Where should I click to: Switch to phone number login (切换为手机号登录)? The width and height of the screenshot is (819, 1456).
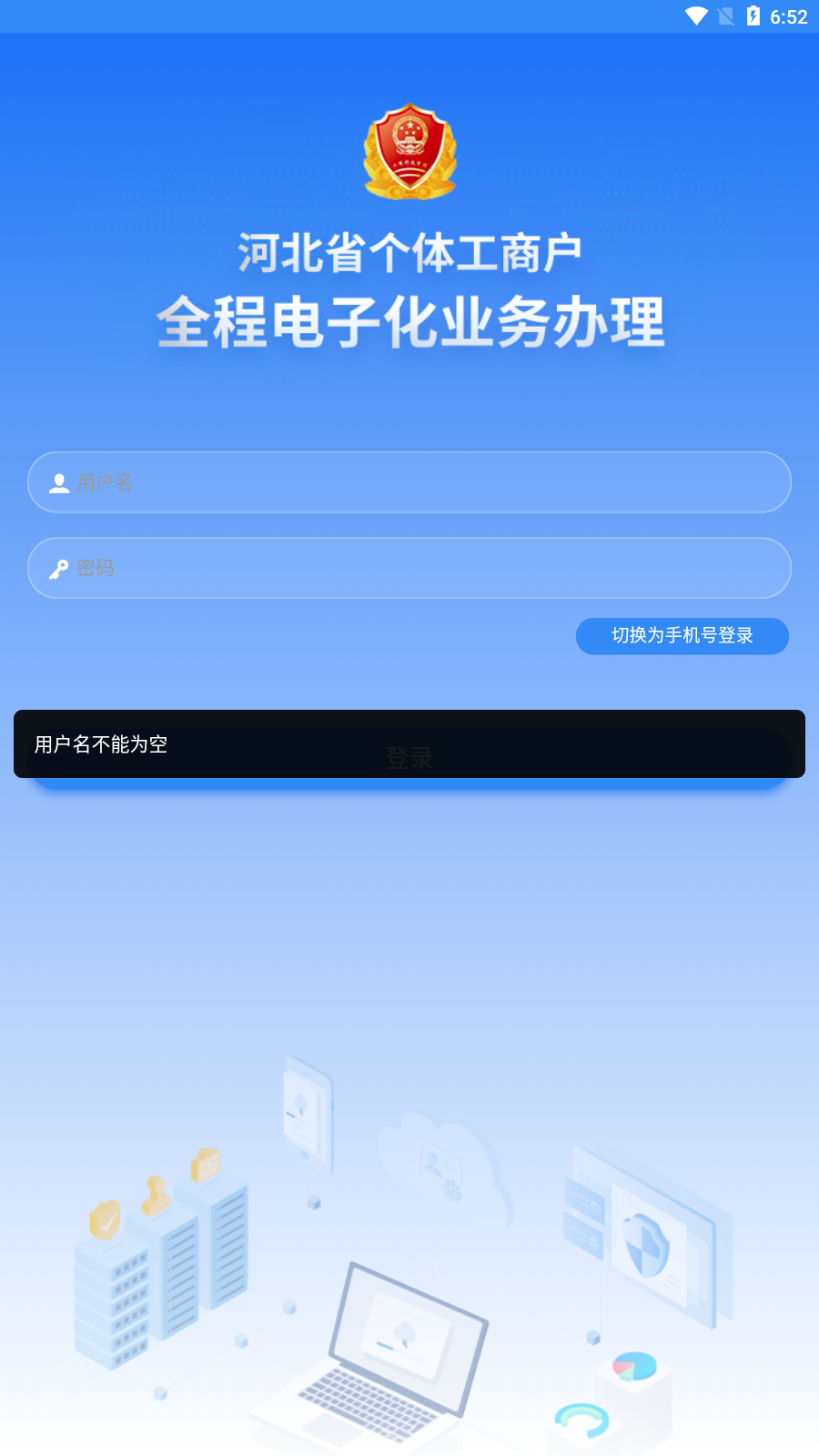[682, 636]
